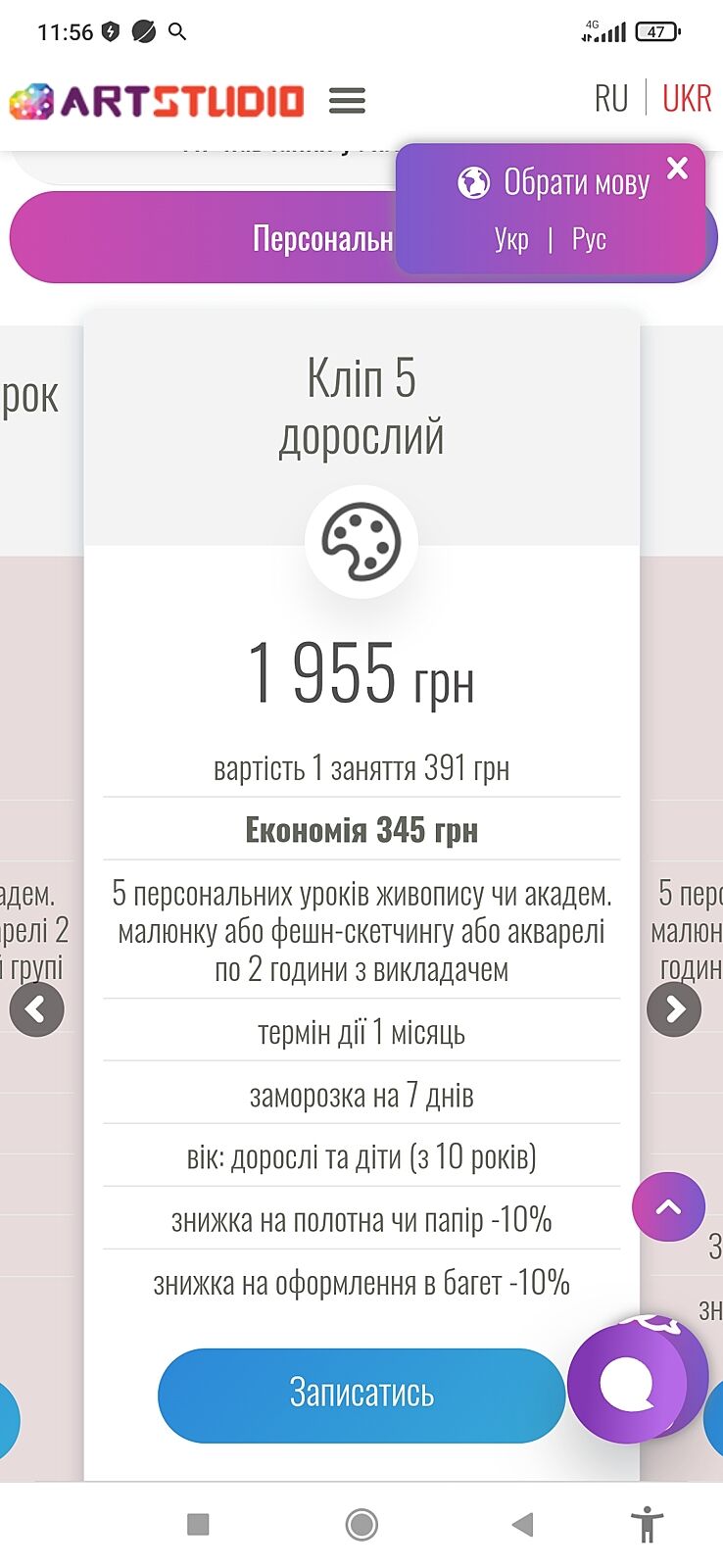Choose Укр in the language popup
This screenshot has width=723, height=1568.
[511, 239]
